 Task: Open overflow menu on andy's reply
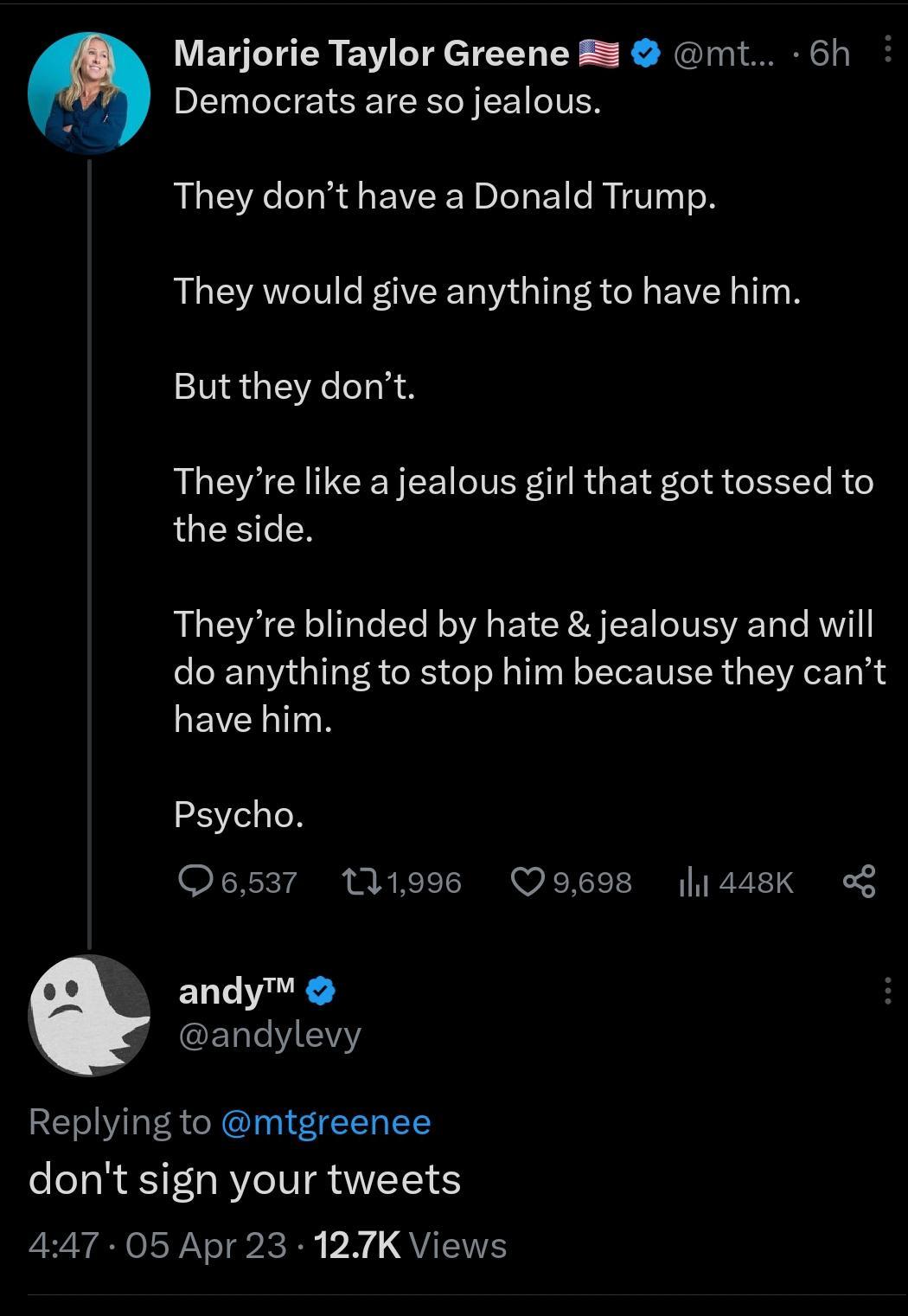pos(887,991)
